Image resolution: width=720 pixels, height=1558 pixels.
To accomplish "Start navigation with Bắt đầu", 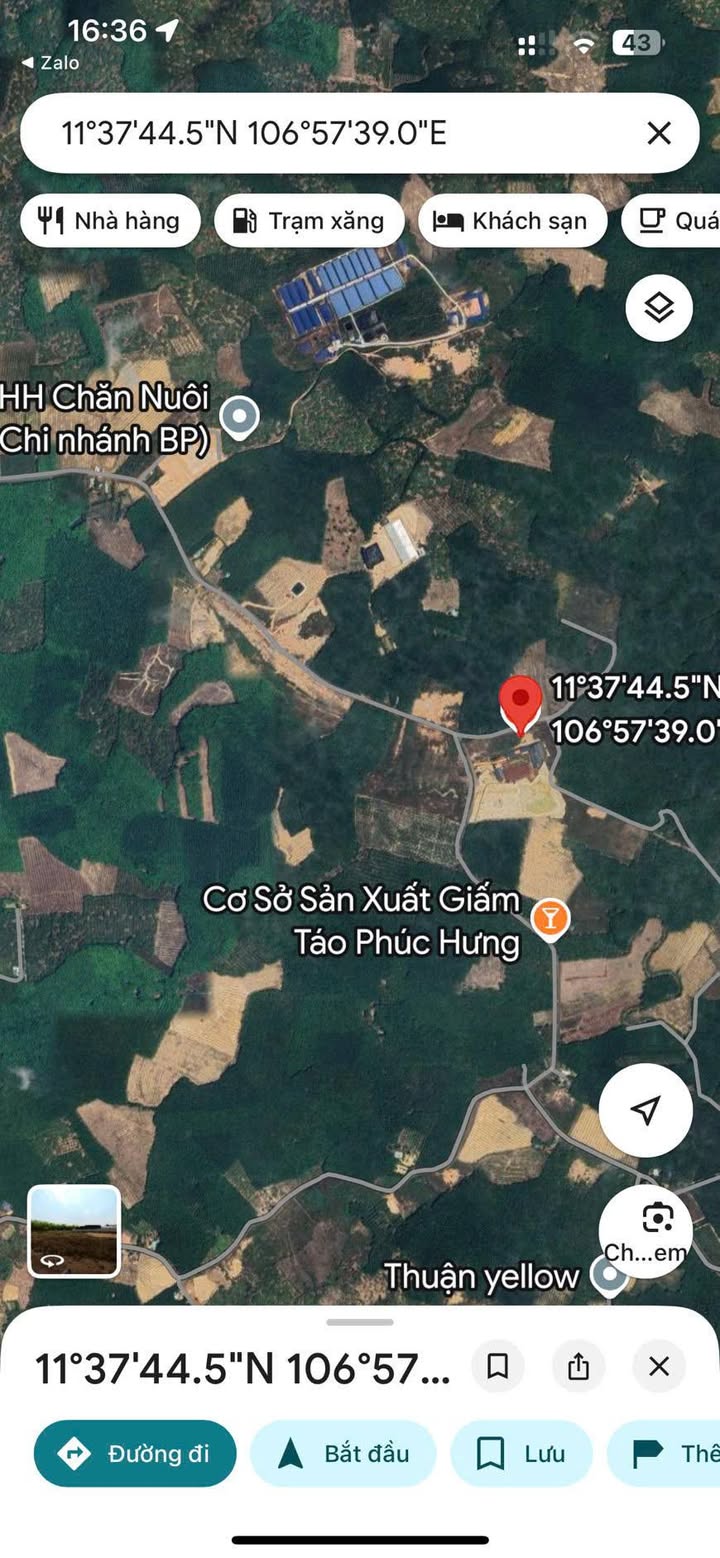I will [x=343, y=1453].
